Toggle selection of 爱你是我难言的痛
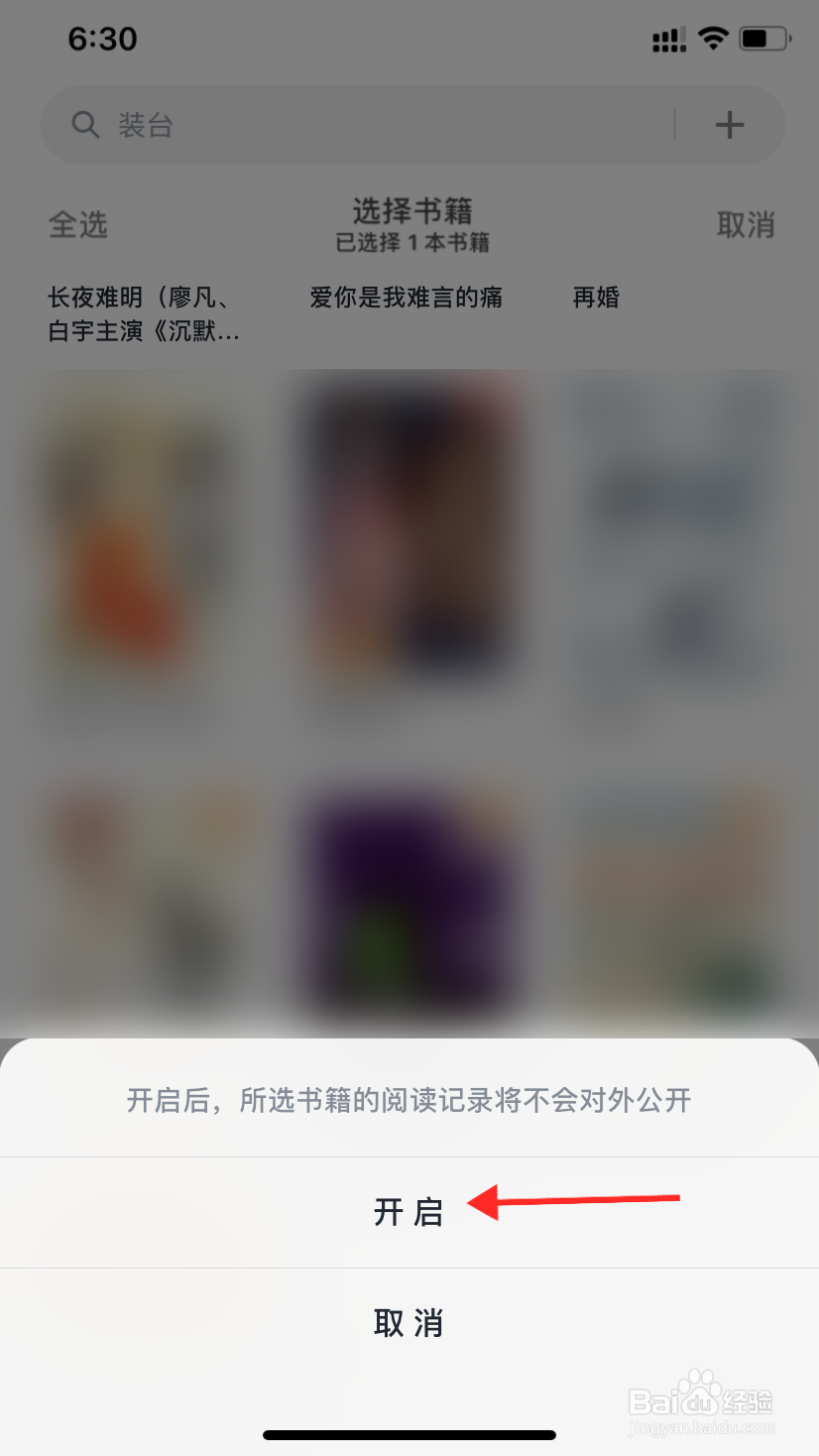Image resolution: width=819 pixels, height=1456 pixels. pyautogui.click(x=408, y=298)
